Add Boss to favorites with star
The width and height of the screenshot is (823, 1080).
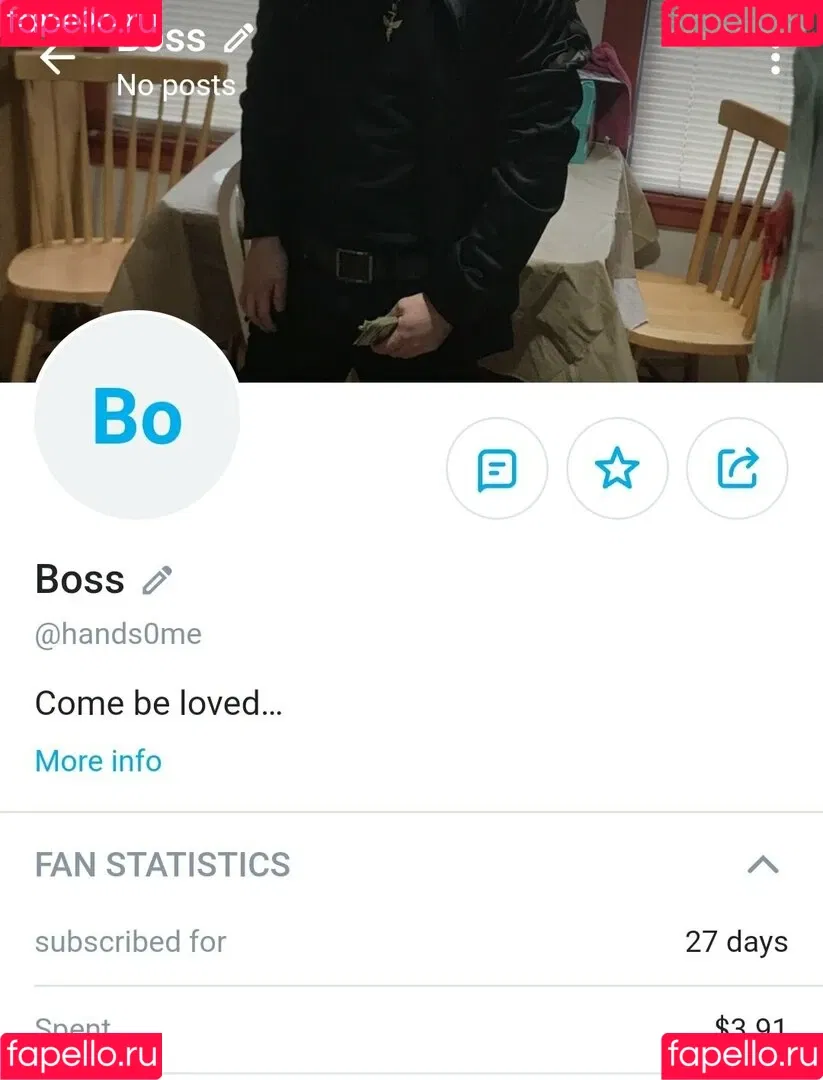(617, 469)
